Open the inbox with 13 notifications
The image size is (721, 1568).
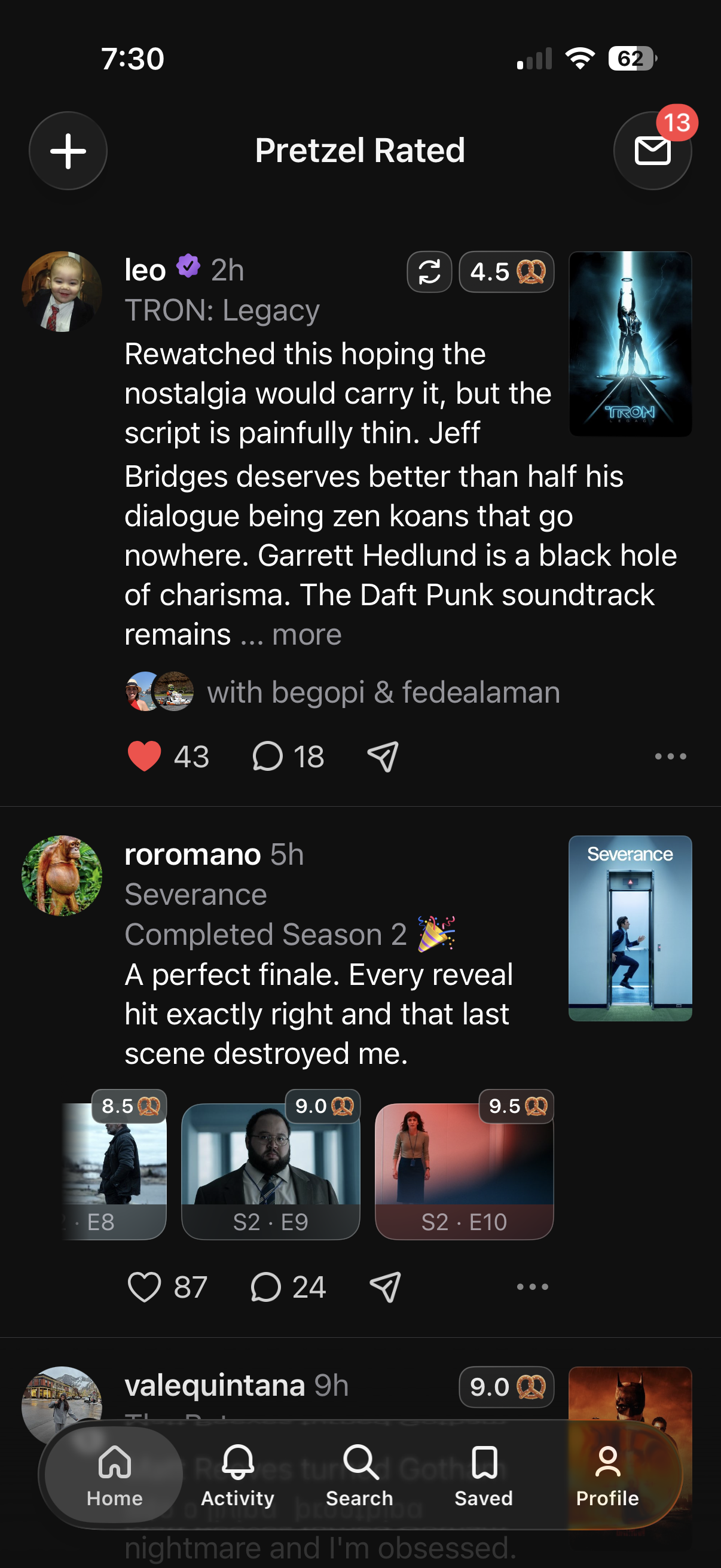tap(652, 150)
